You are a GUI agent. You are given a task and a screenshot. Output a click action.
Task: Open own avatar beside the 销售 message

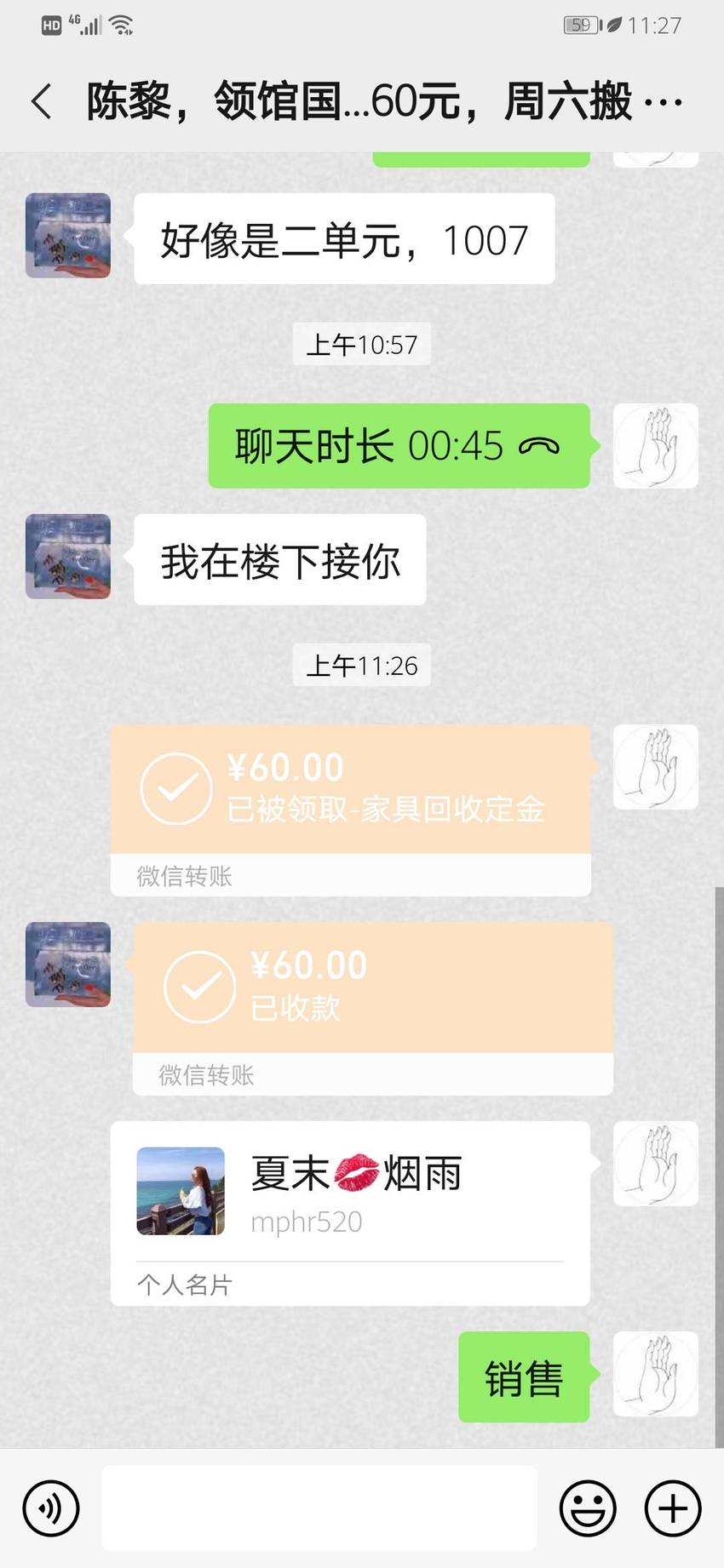tap(656, 1374)
